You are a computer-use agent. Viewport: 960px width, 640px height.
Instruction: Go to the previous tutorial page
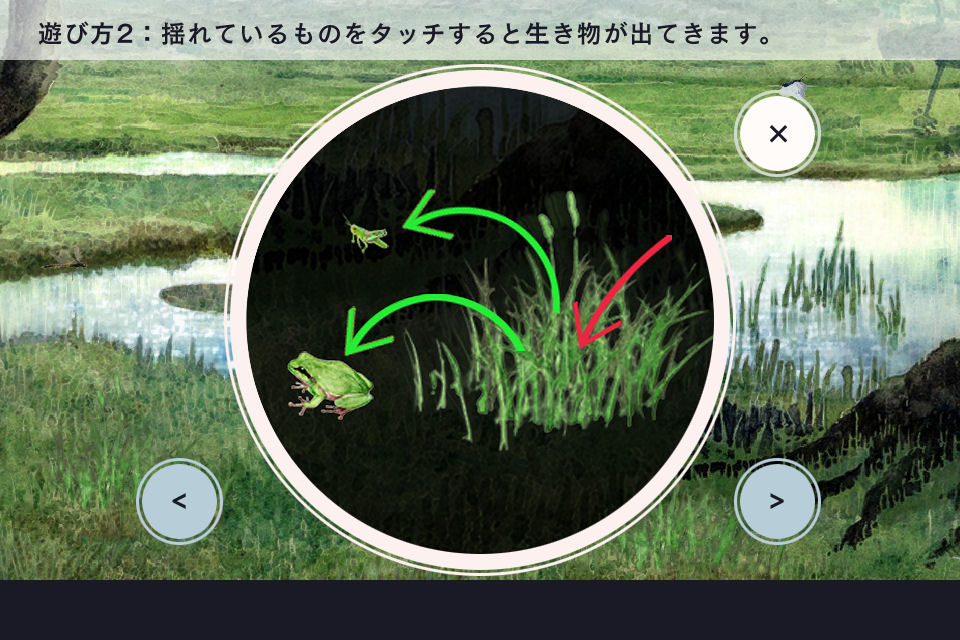pos(179,501)
